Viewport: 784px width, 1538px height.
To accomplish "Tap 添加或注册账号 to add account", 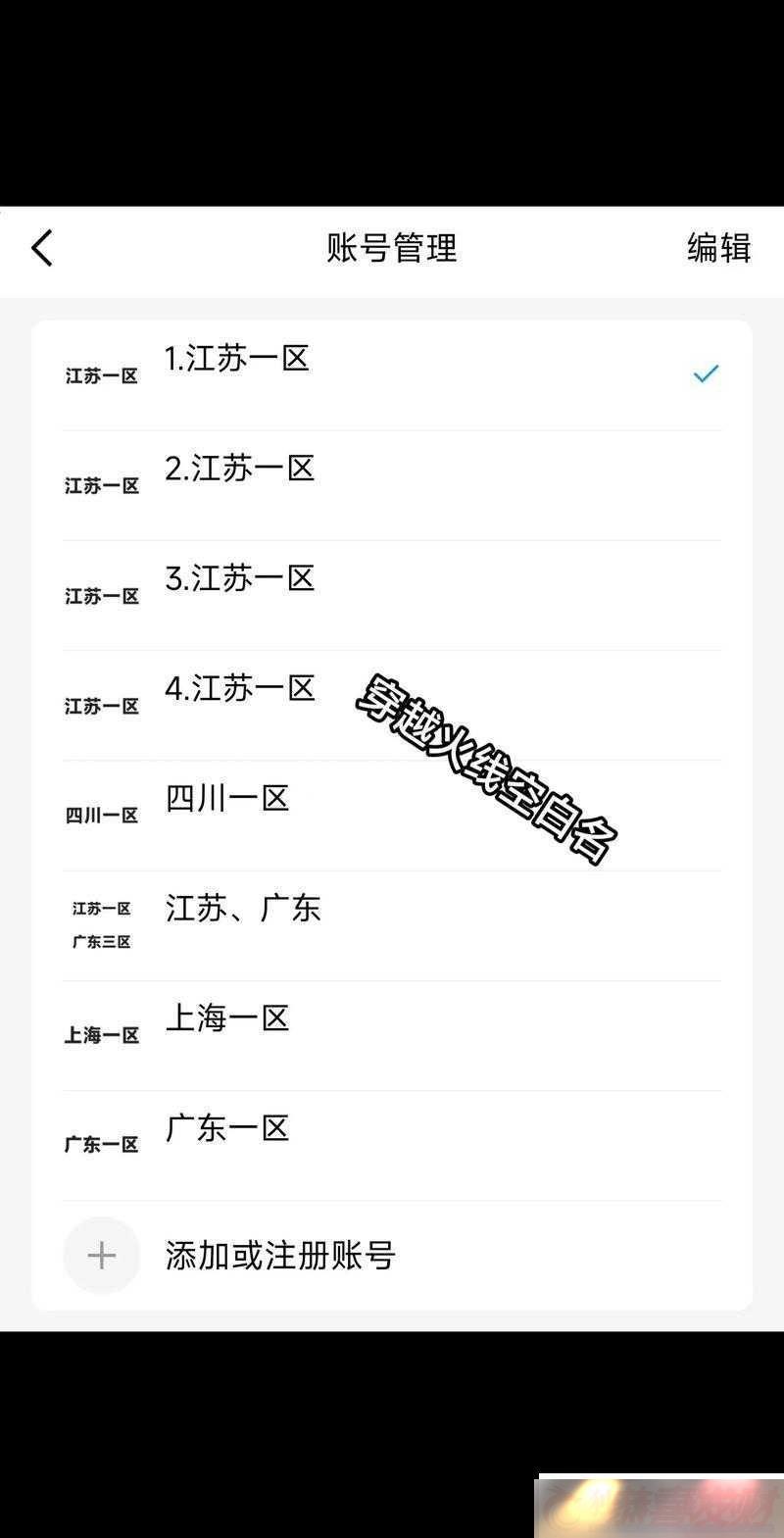I will click(x=279, y=1256).
